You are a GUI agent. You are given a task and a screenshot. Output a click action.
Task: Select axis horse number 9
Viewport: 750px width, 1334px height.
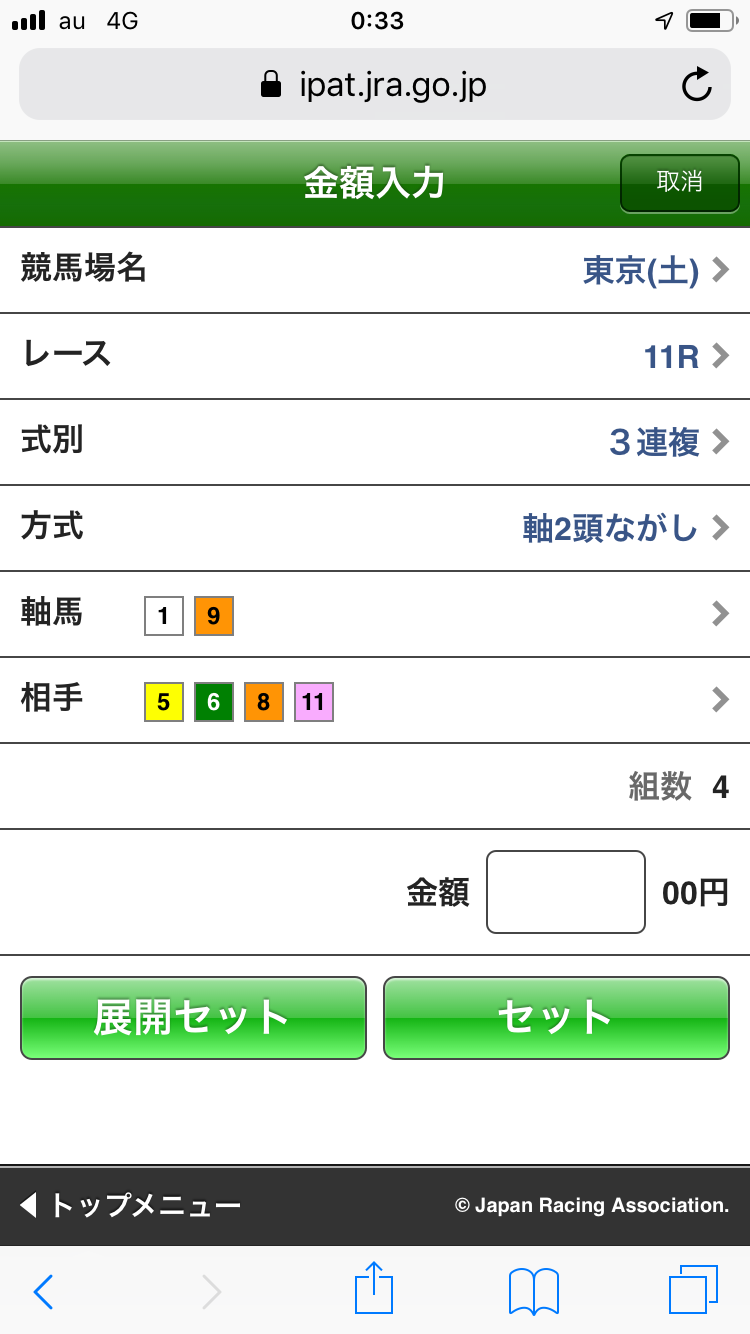tap(213, 617)
